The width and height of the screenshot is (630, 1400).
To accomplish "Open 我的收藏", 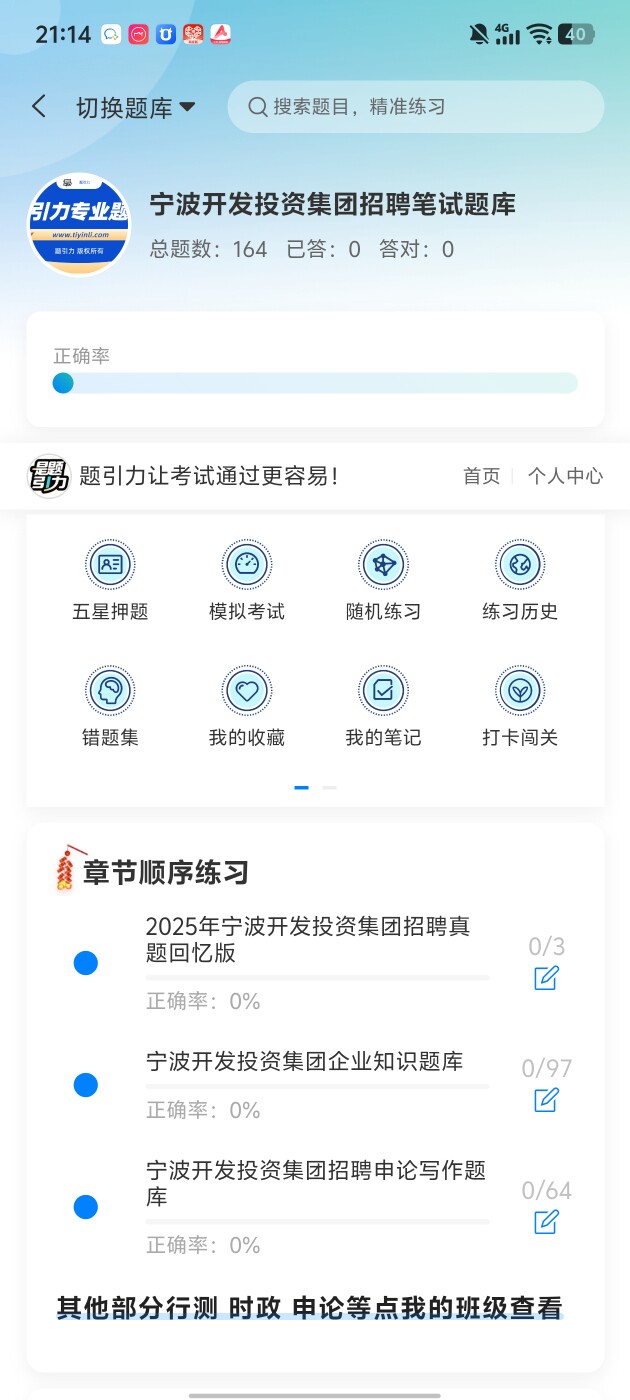I will [246, 707].
